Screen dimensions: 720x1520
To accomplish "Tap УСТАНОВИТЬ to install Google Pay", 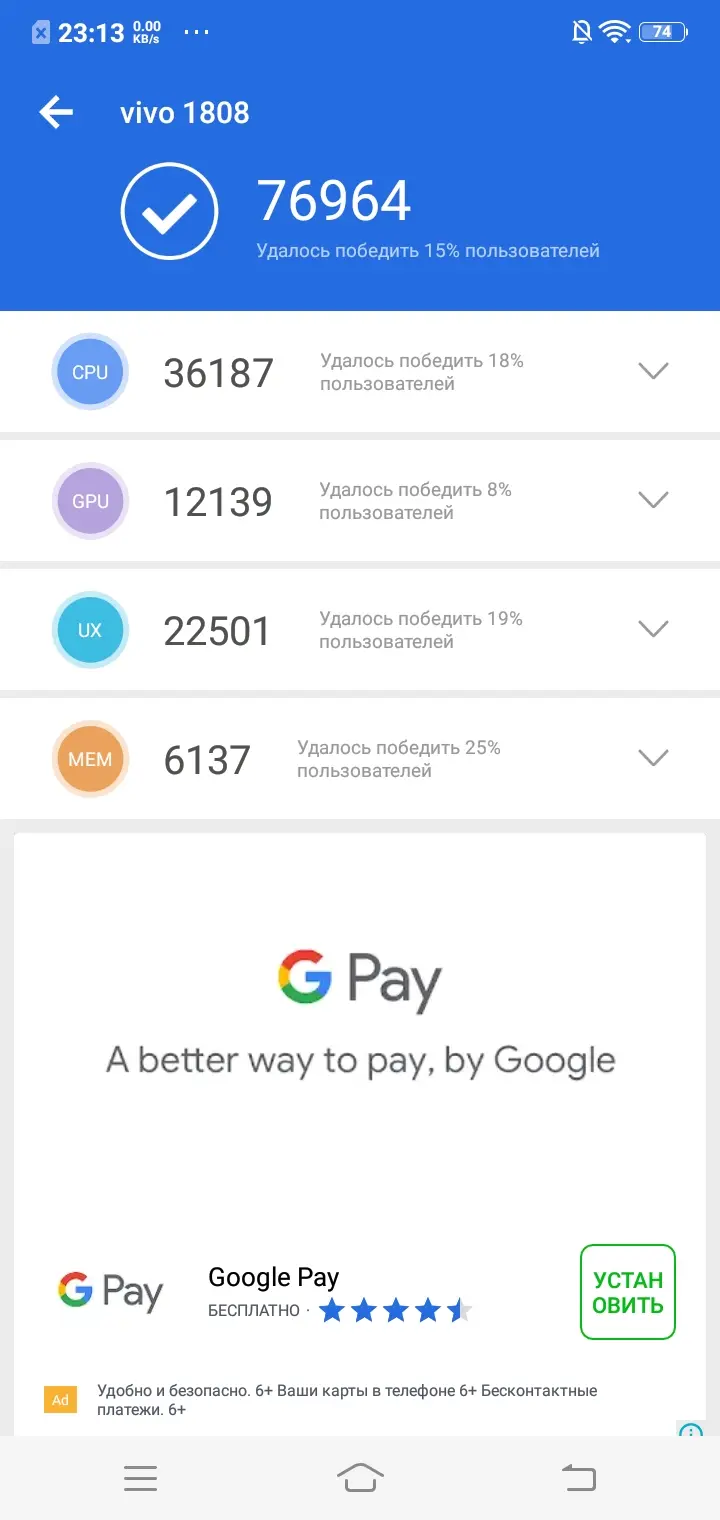I will tap(627, 1292).
